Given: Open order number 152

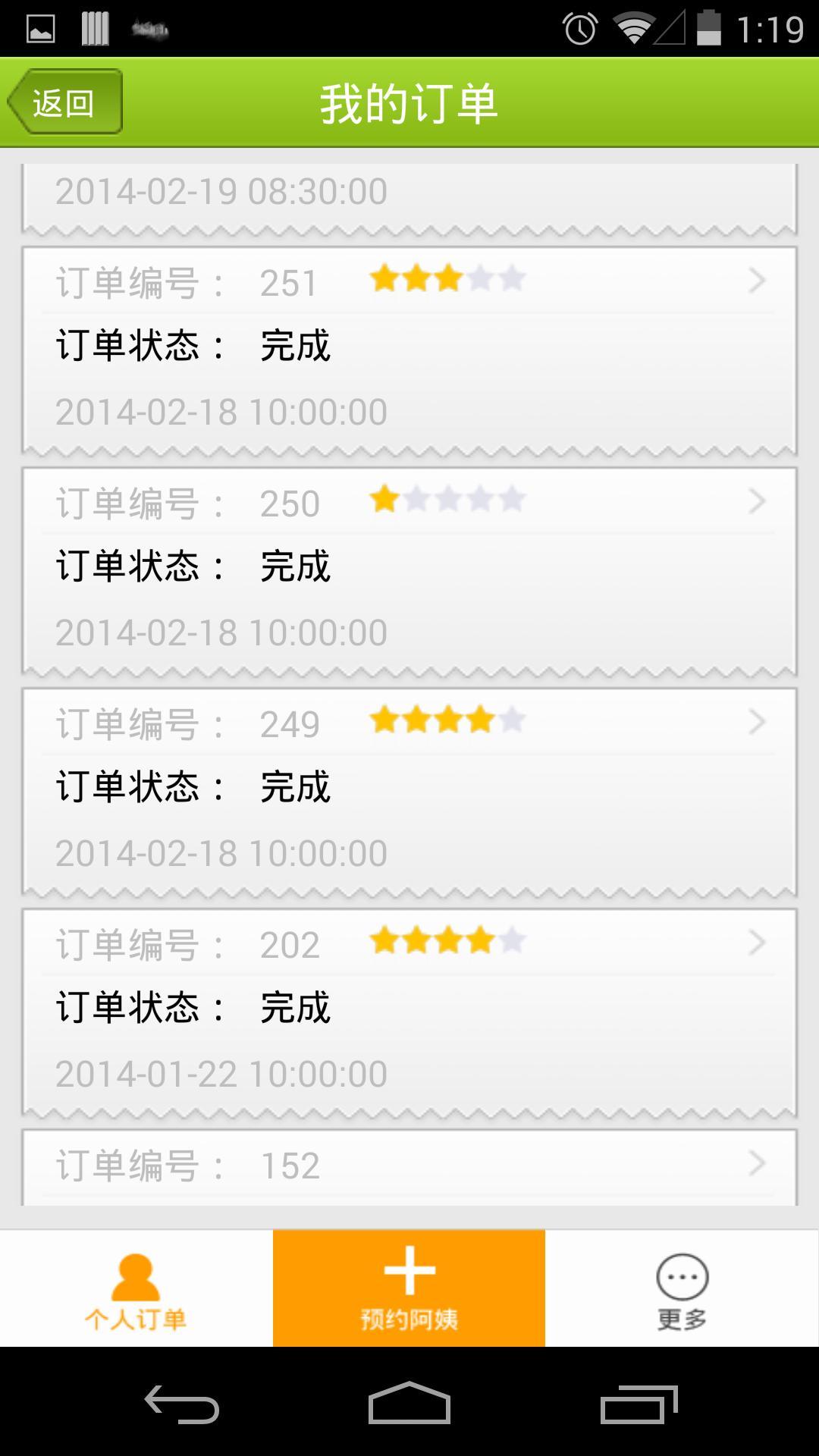Looking at the screenshot, I should pyautogui.click(x=409, y=1167).
